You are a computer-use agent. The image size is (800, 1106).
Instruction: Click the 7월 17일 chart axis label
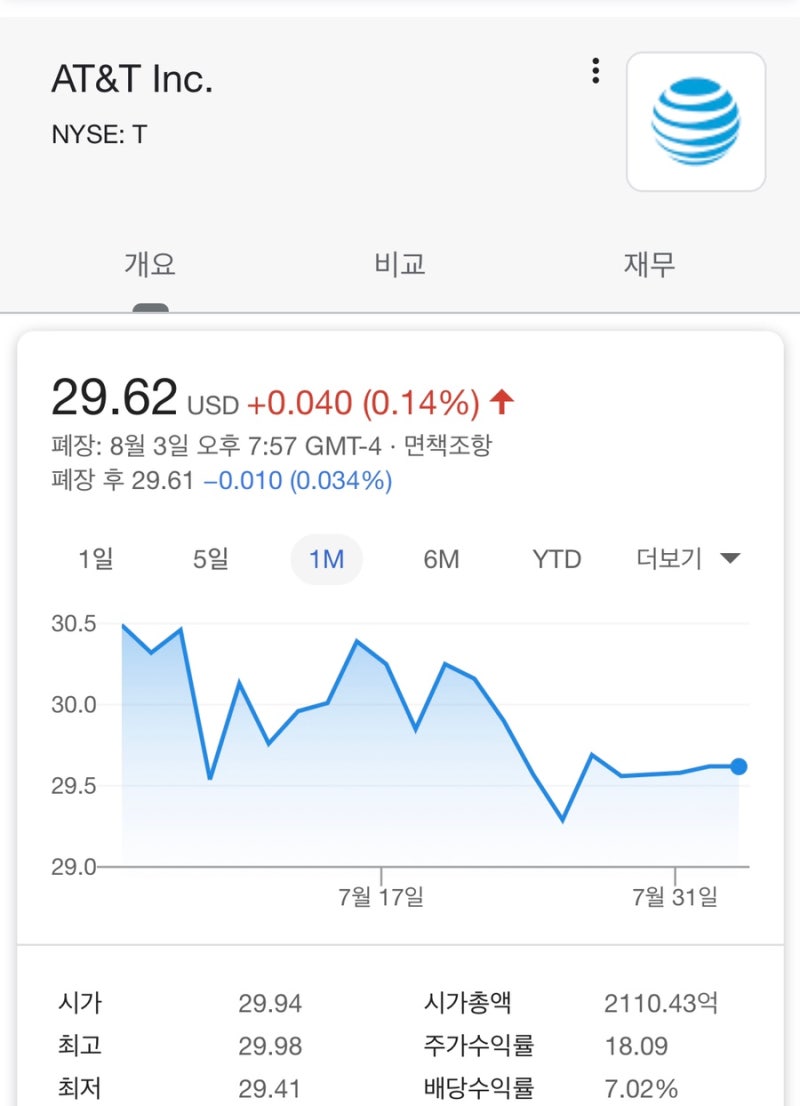383,898
